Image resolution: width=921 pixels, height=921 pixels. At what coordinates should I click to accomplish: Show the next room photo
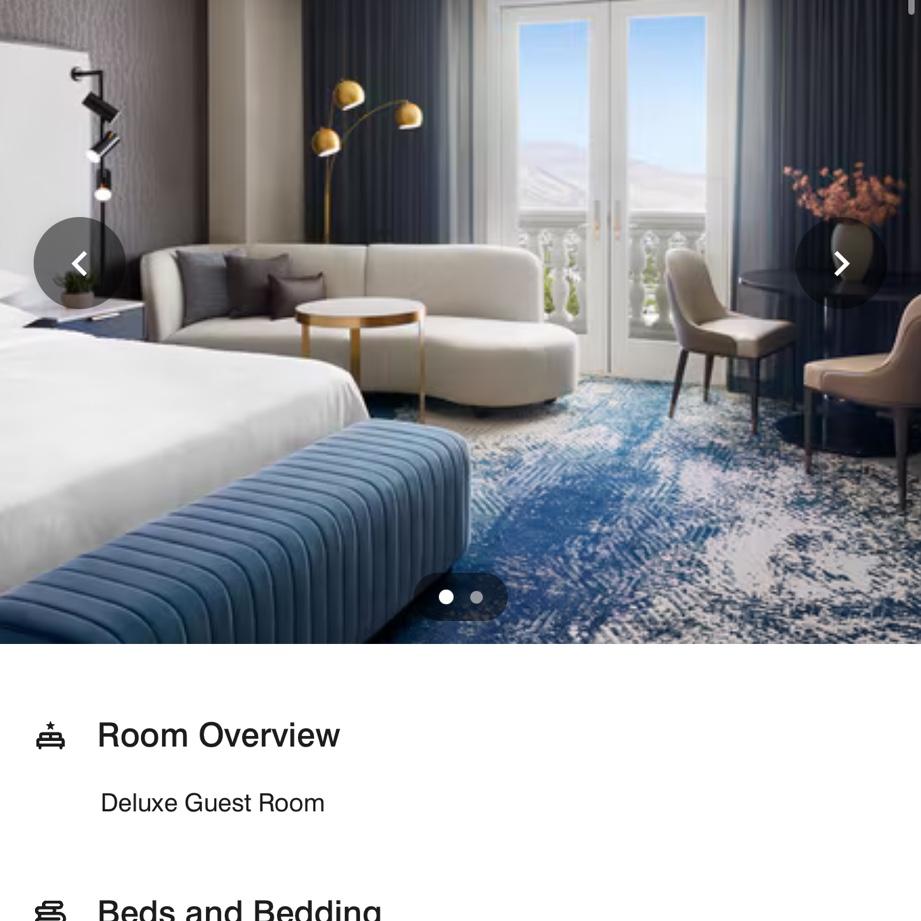point(840,263)
